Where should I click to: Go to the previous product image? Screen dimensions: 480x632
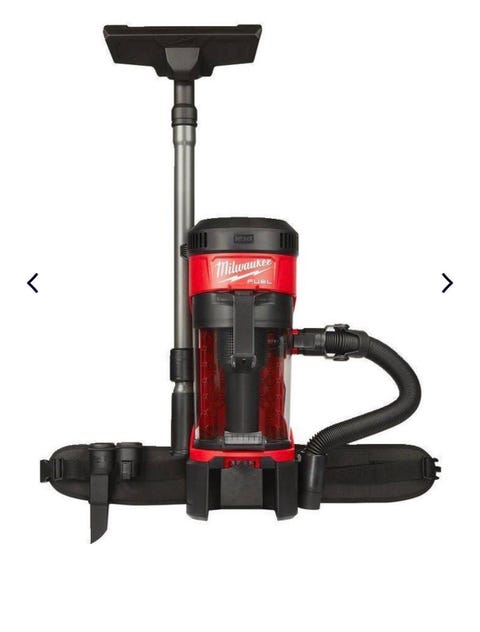click(33, 283)
